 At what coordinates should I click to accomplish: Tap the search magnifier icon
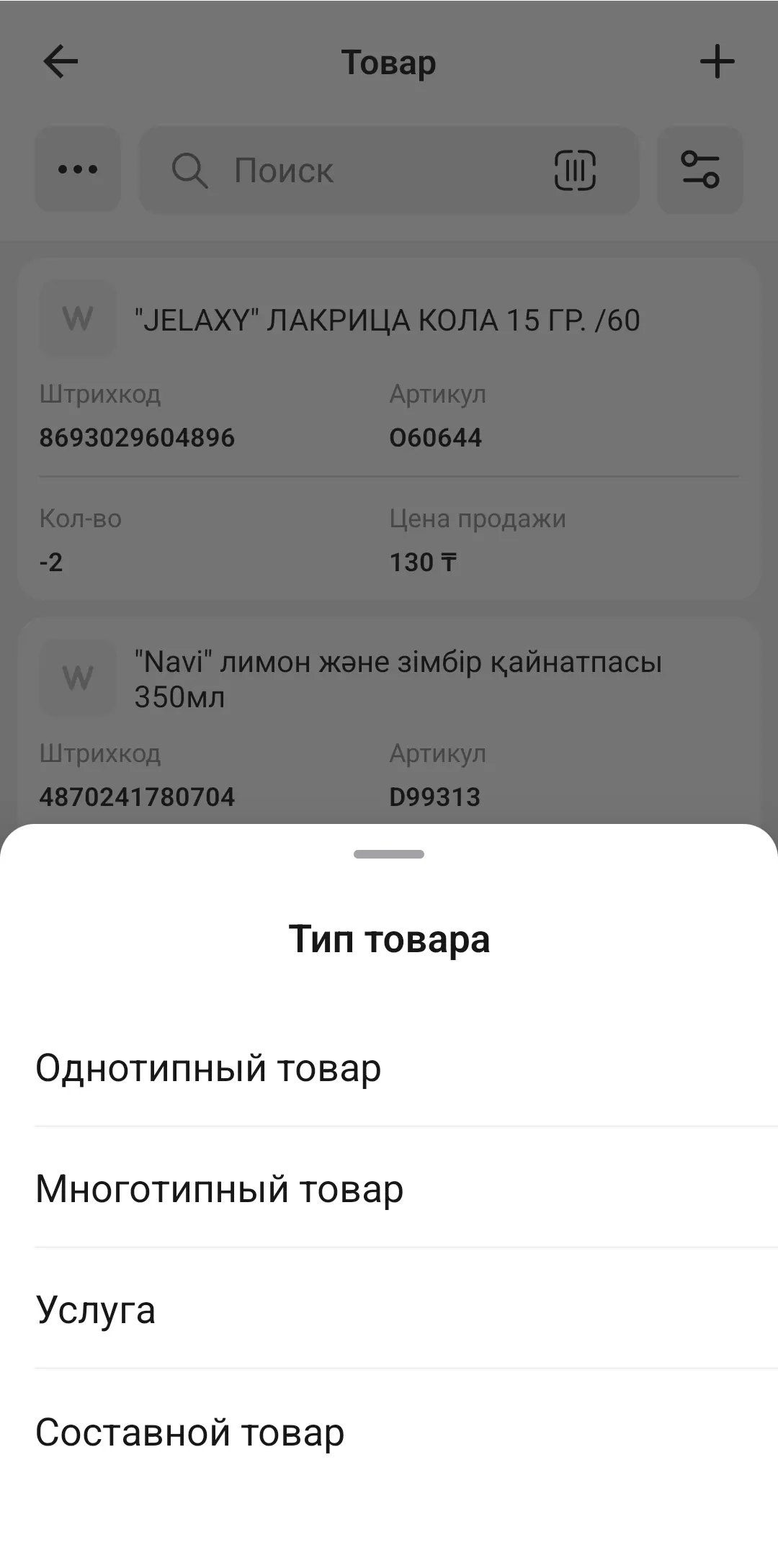click(189, 171)
